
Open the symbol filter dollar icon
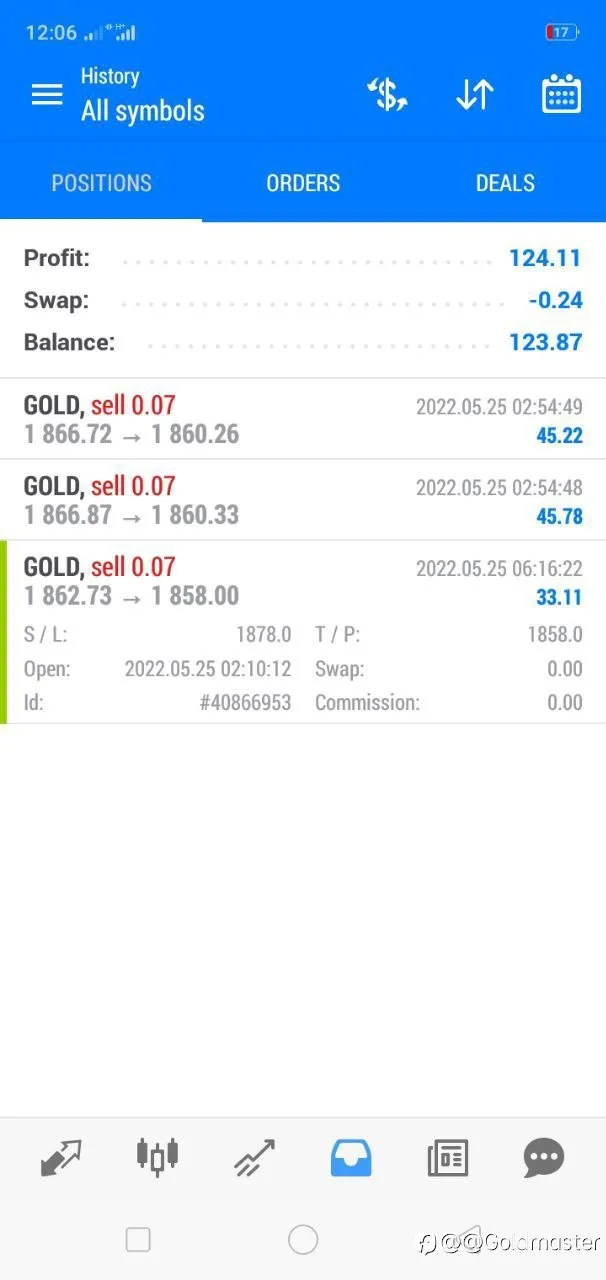tap(387, 94)
